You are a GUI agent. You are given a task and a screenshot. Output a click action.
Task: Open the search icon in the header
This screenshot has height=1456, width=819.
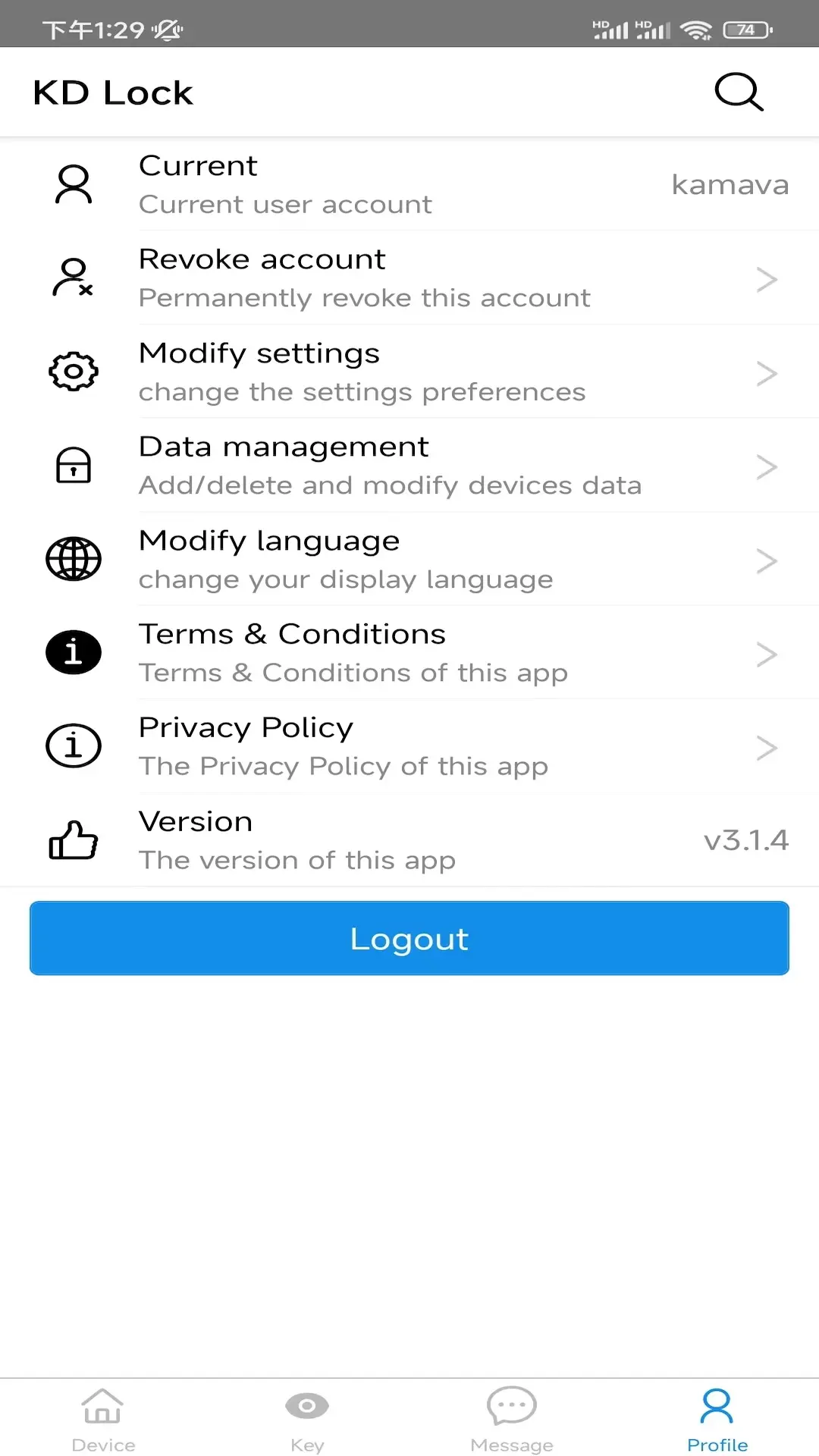pyautogui.click(x=739, y=93)
